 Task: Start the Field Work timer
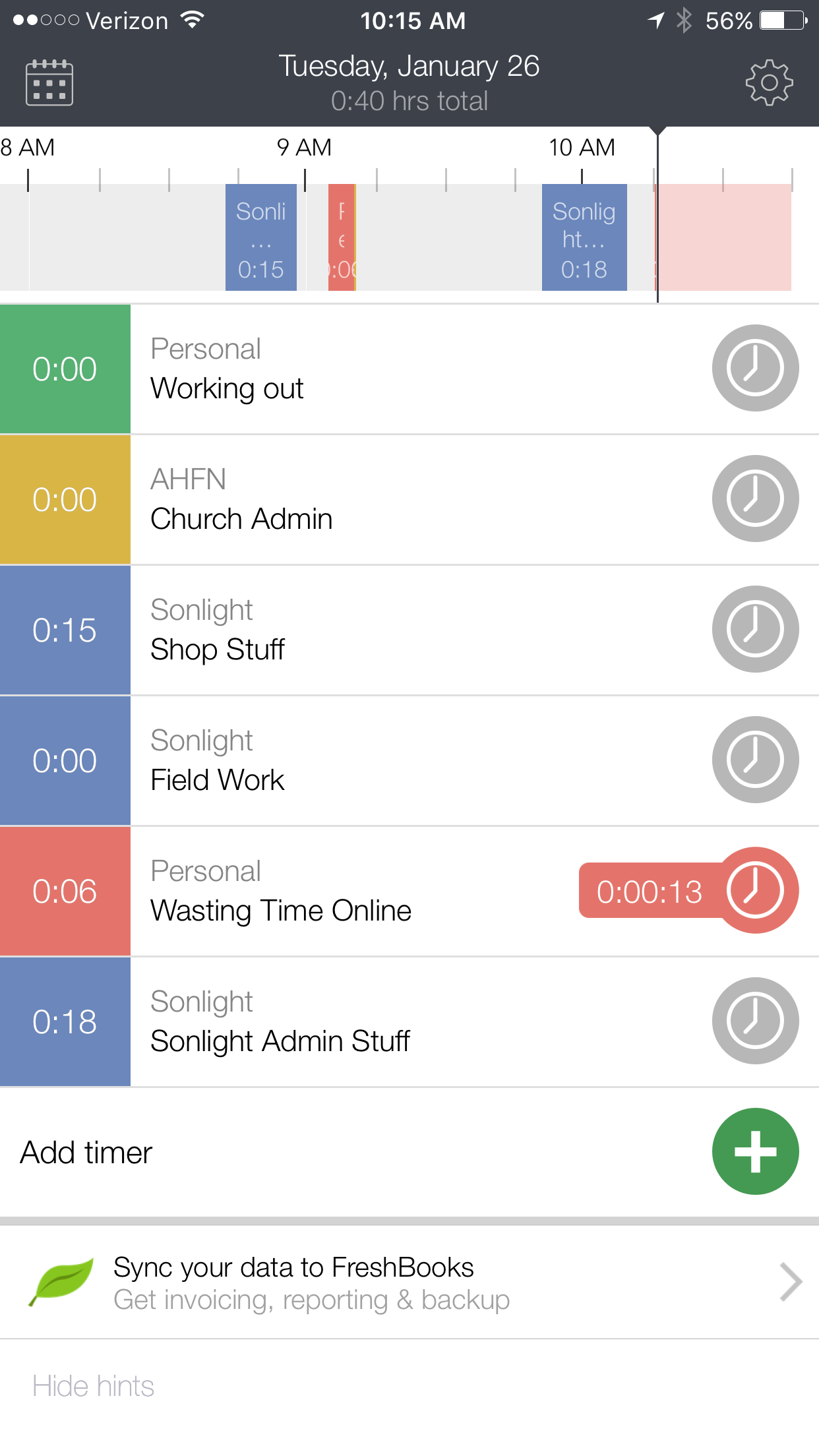pyautogui.click(x=755, y=760)
